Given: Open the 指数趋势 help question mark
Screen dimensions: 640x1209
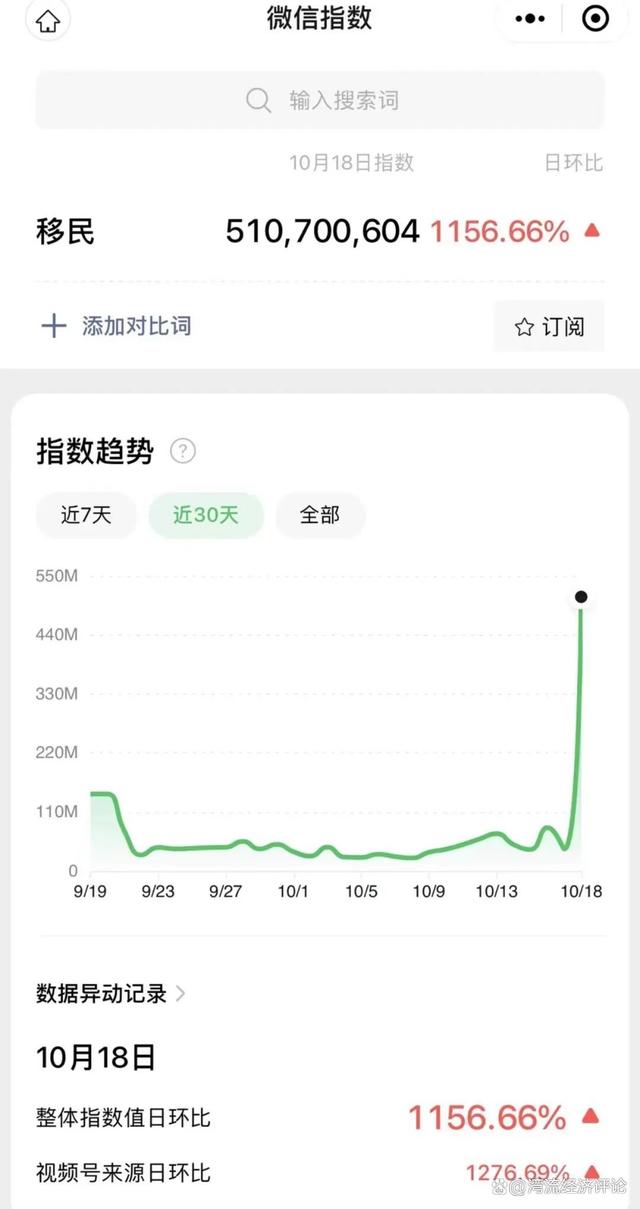Looking at the screenshot, I should point(183,451).
